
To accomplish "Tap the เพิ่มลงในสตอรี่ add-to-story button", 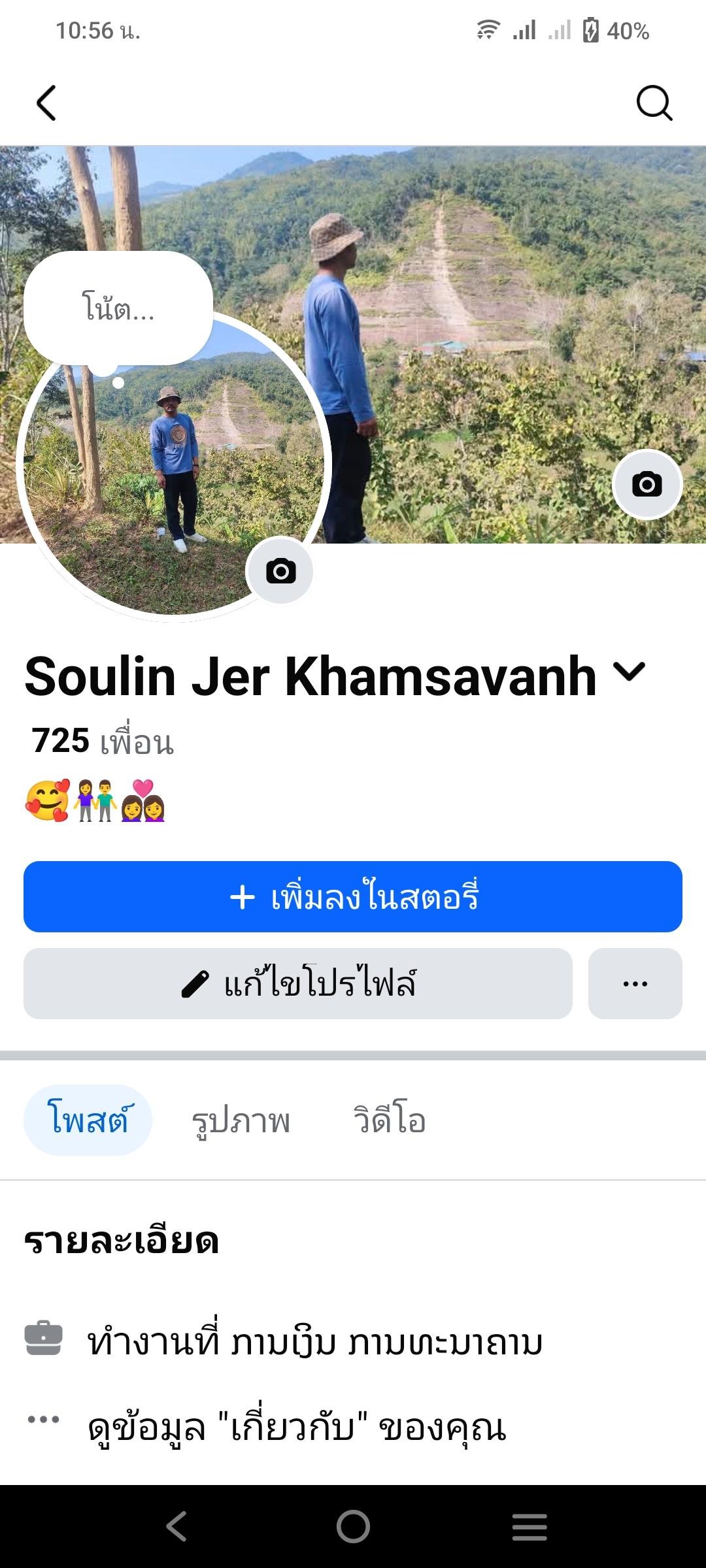I will [x=353, y=896].
